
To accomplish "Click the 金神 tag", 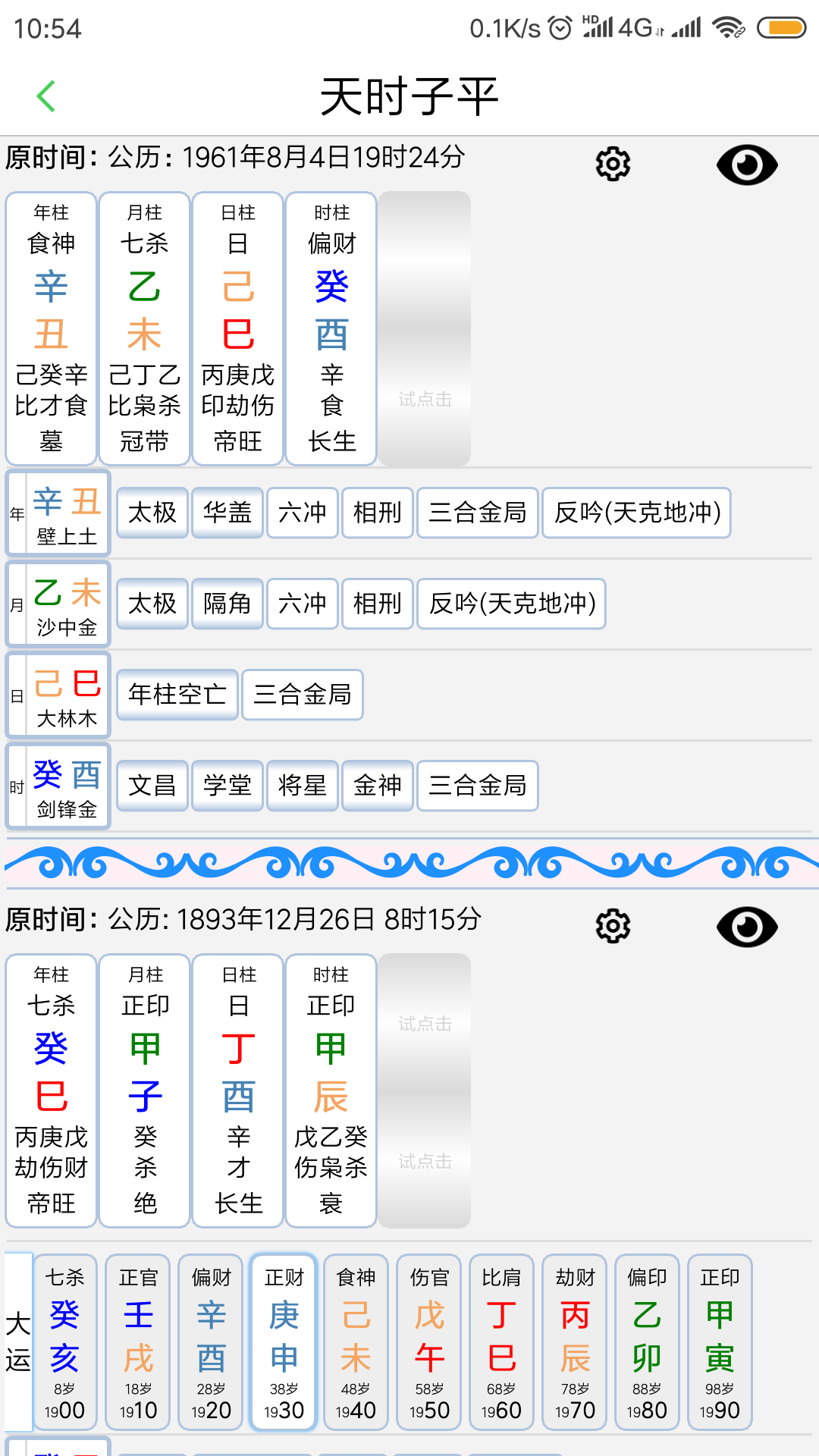I will pos(377,786).
